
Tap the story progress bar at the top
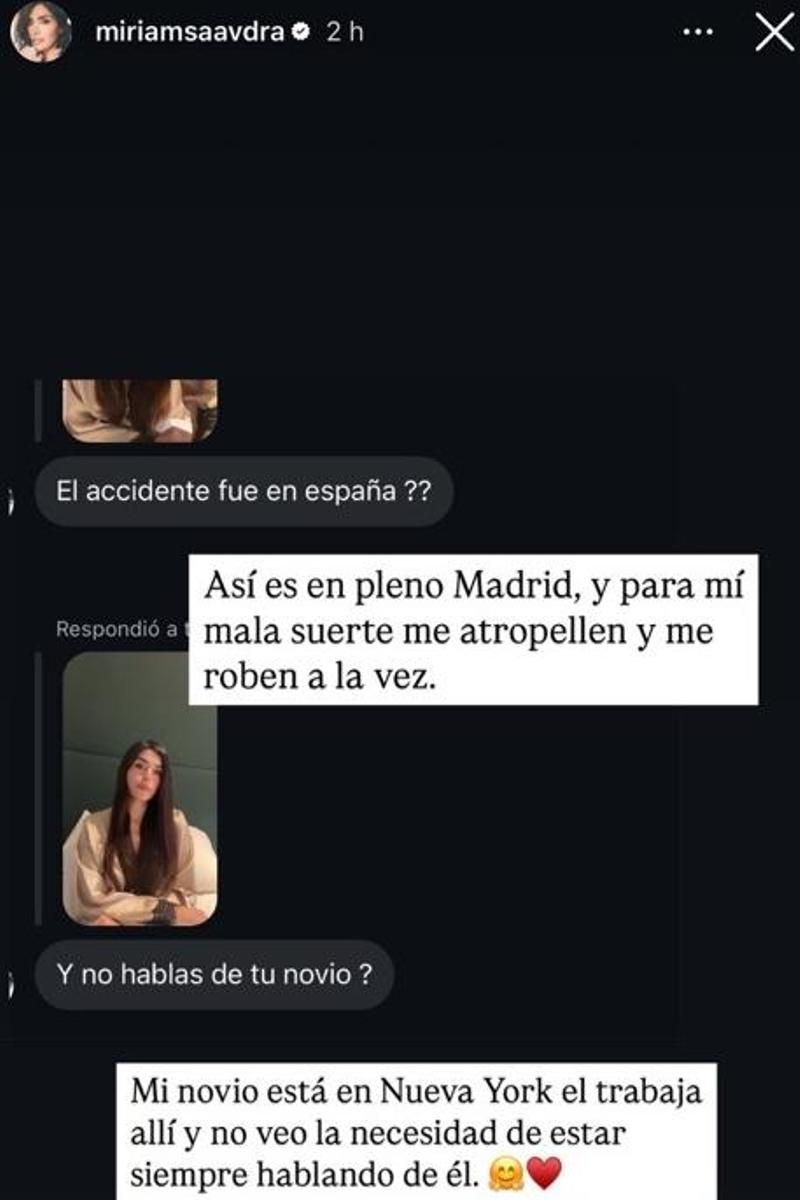pyautogui.click(x=400, y=5)
